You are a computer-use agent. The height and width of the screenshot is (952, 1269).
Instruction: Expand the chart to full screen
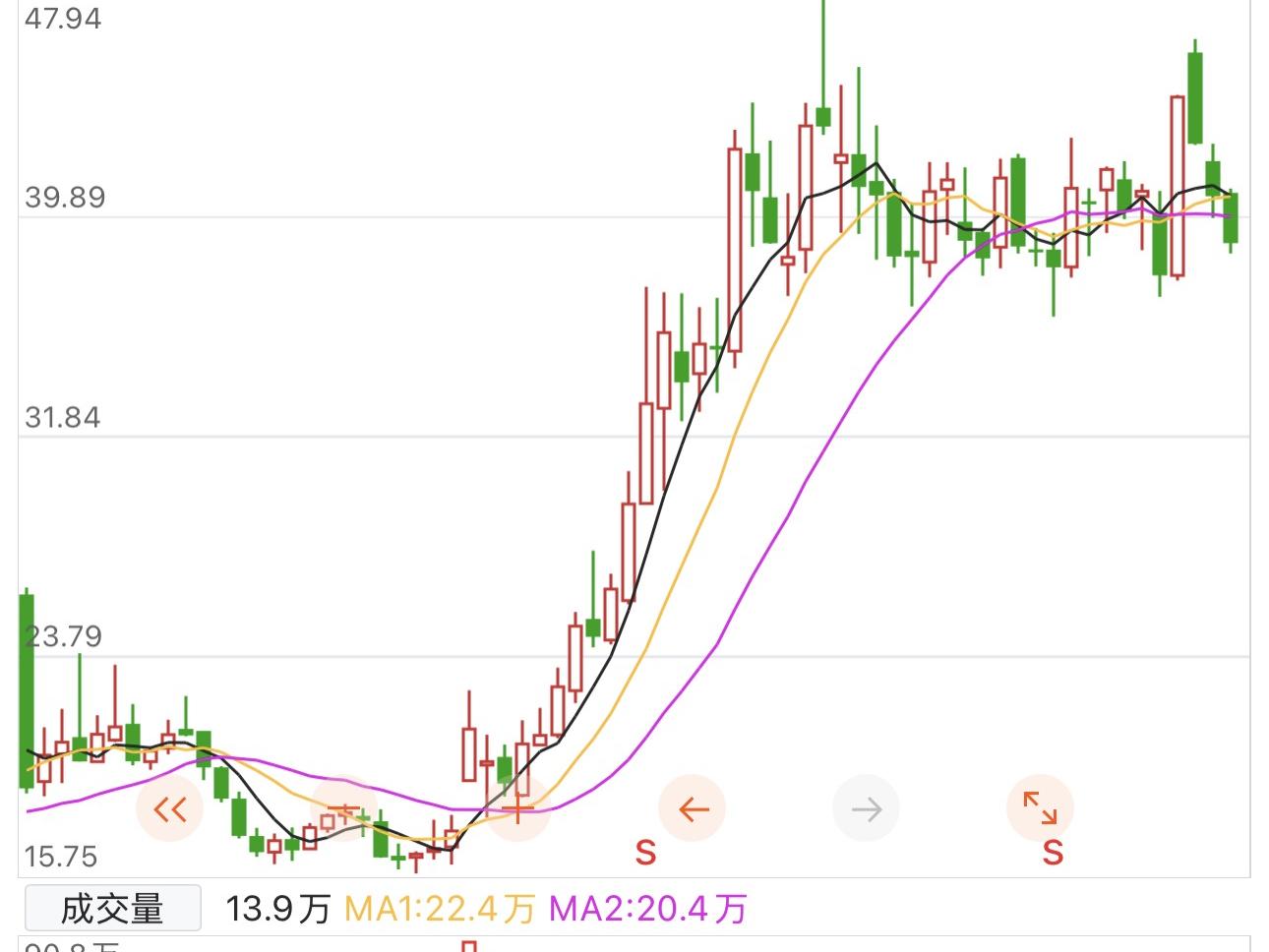[x=1040, y=808]
